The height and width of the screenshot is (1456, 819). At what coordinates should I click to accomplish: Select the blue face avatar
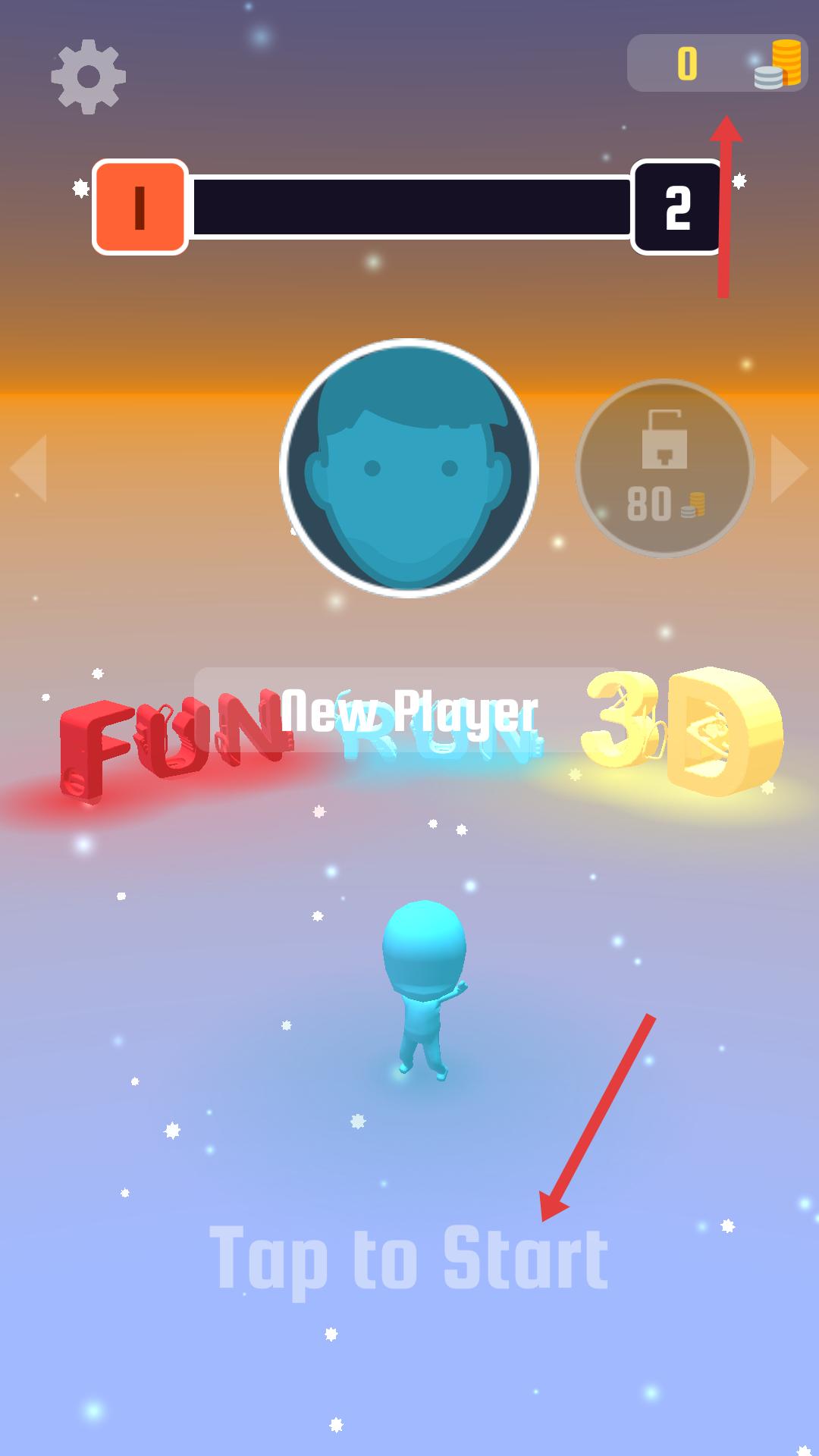(x=409, y=468)
